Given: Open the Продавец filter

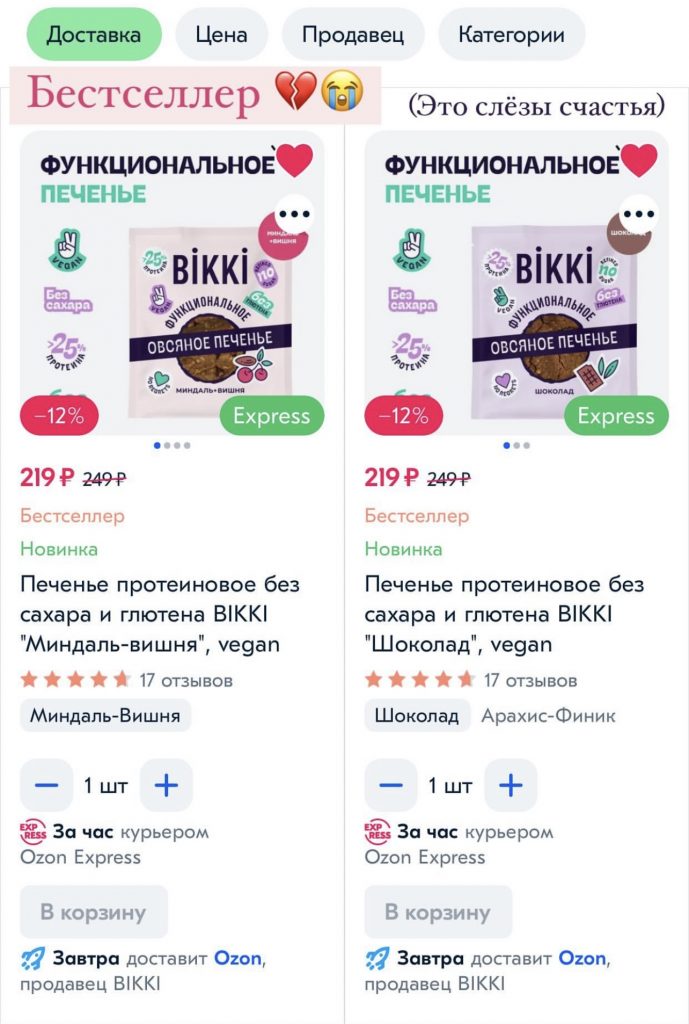Looking at the screenshot, I should tap(353, 35).
